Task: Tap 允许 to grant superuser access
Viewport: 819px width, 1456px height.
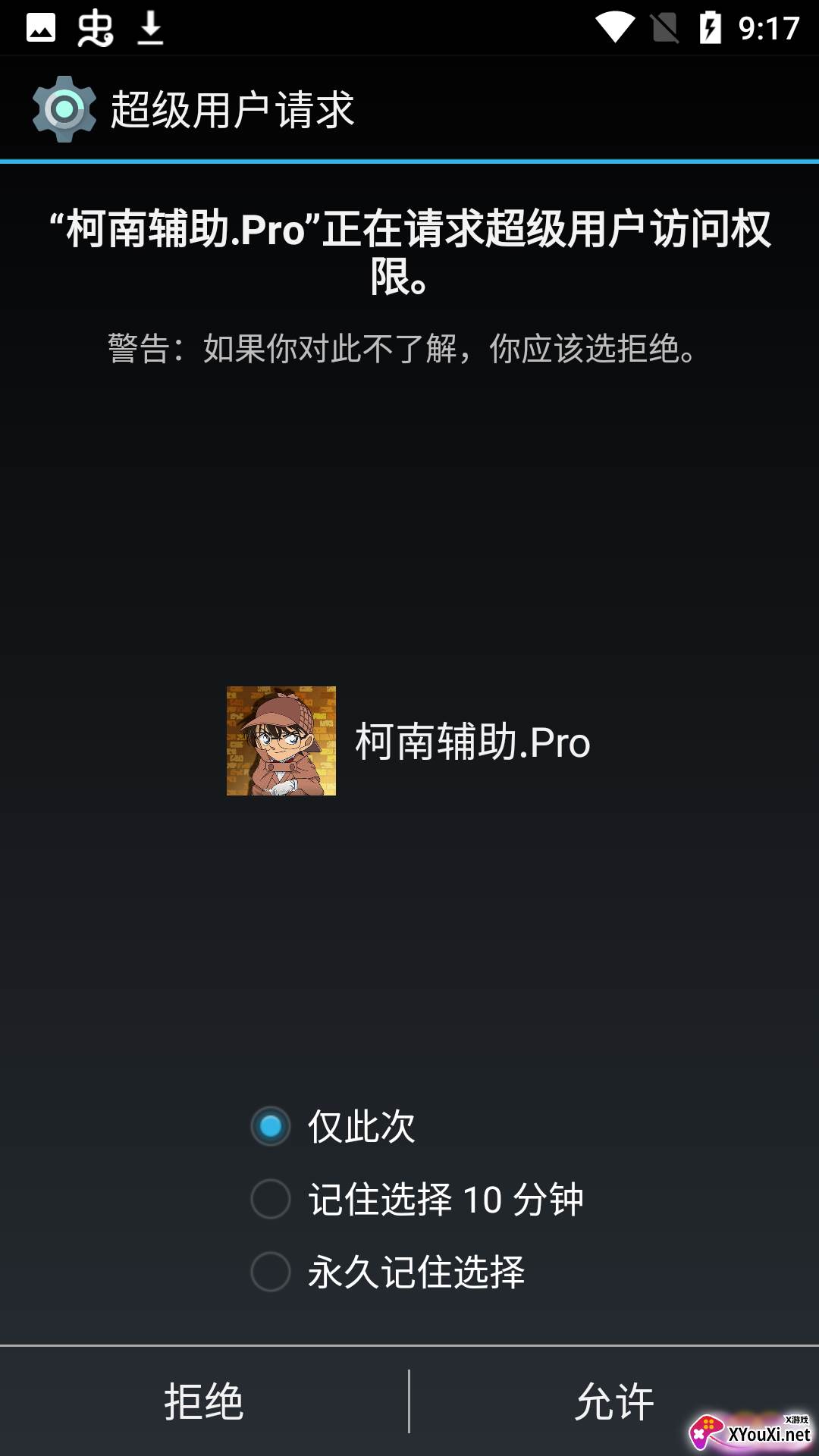Action: tap(614, 1401)
